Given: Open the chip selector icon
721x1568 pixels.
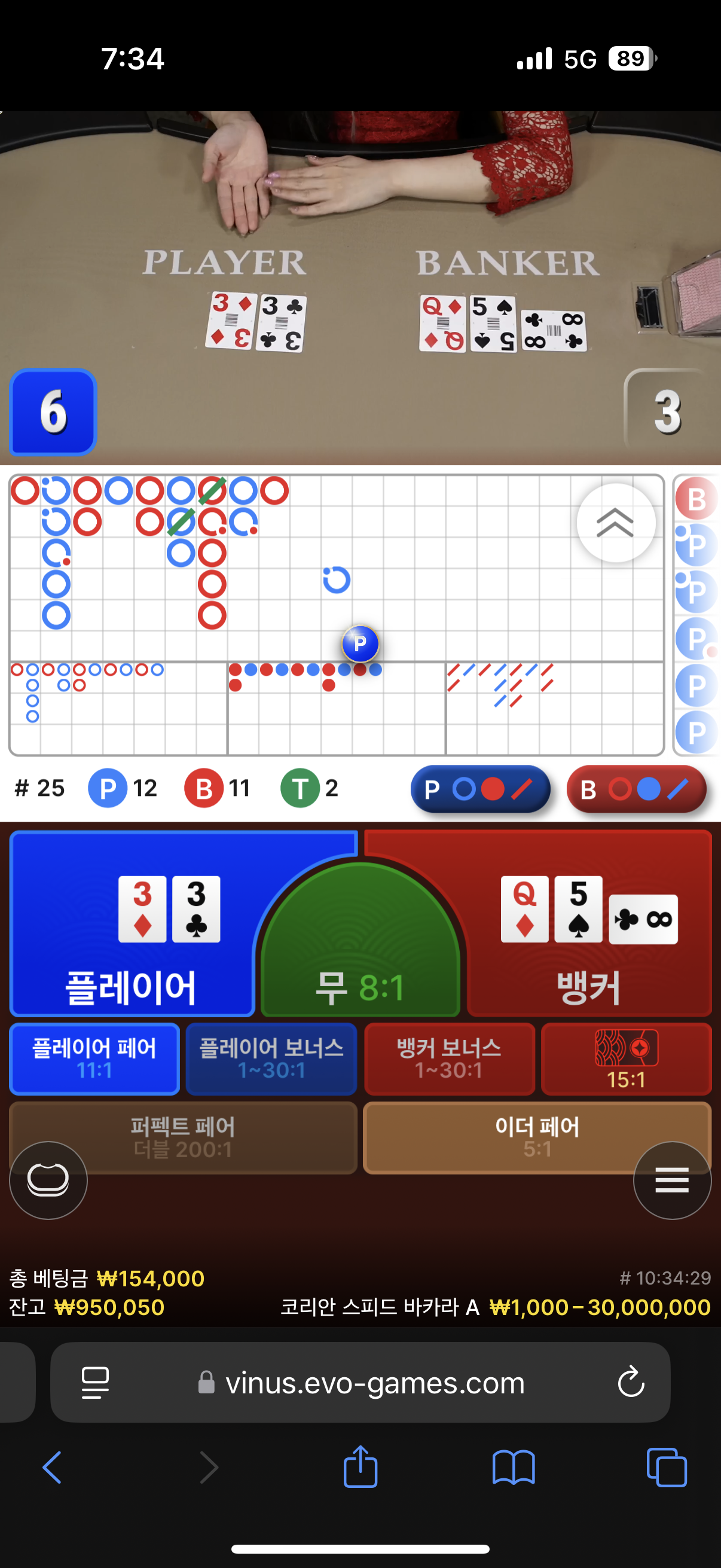Looking at the screenshot, I should pyautogui.click(x=48, y=1180).
